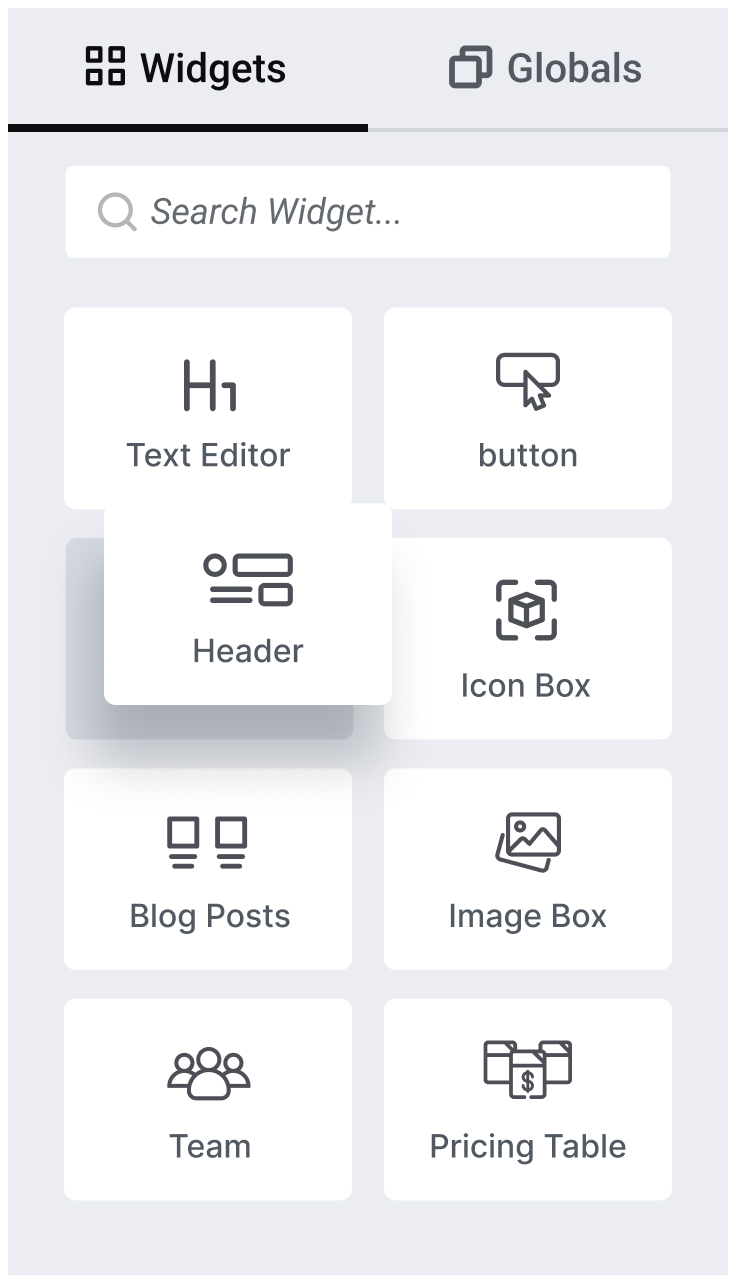736x1284 pixels.
Task: Open the Blog Posts widget
Action: (x=208, y=869)
